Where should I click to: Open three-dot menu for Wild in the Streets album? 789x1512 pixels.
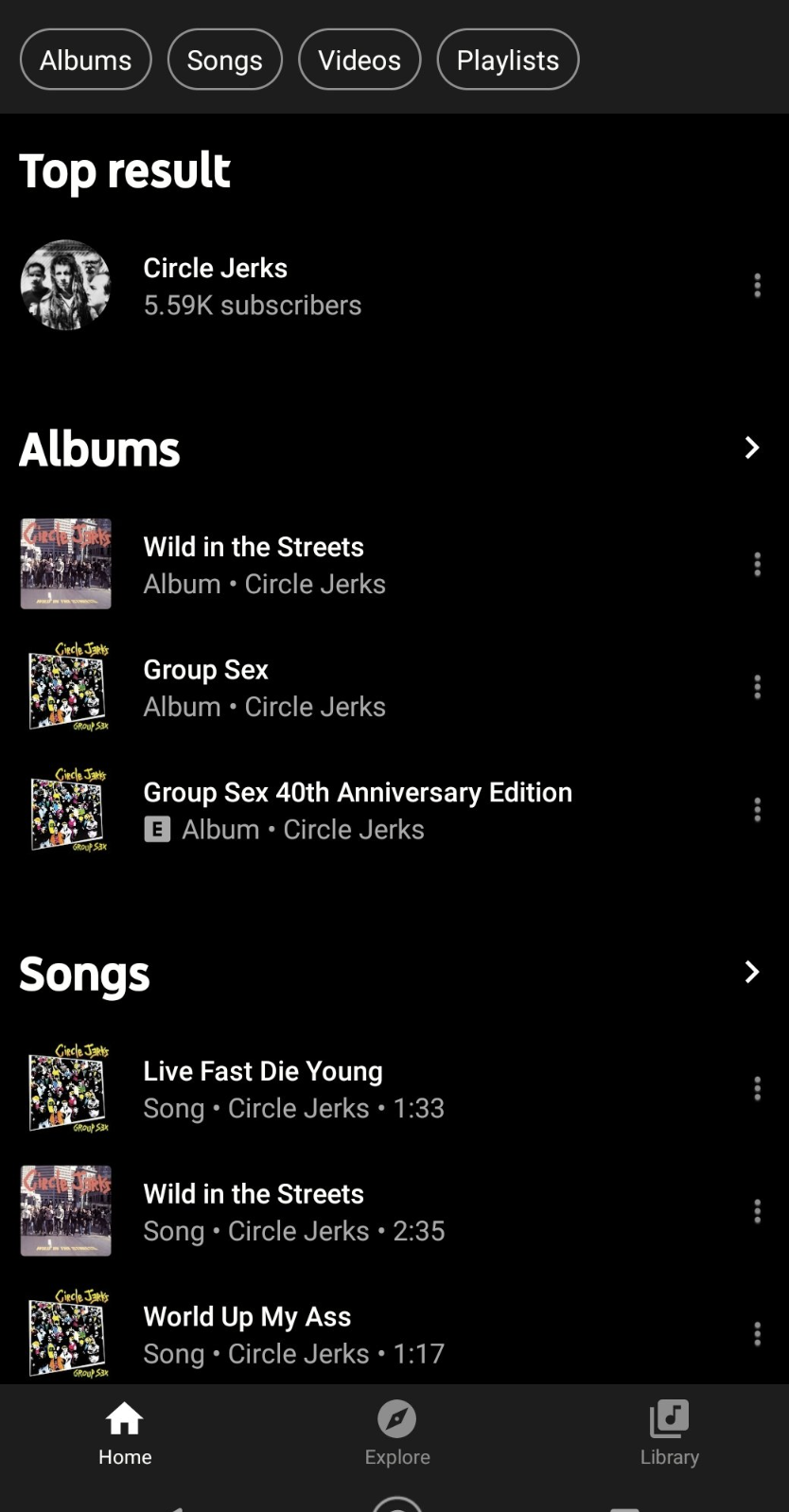tap(757, 563)
